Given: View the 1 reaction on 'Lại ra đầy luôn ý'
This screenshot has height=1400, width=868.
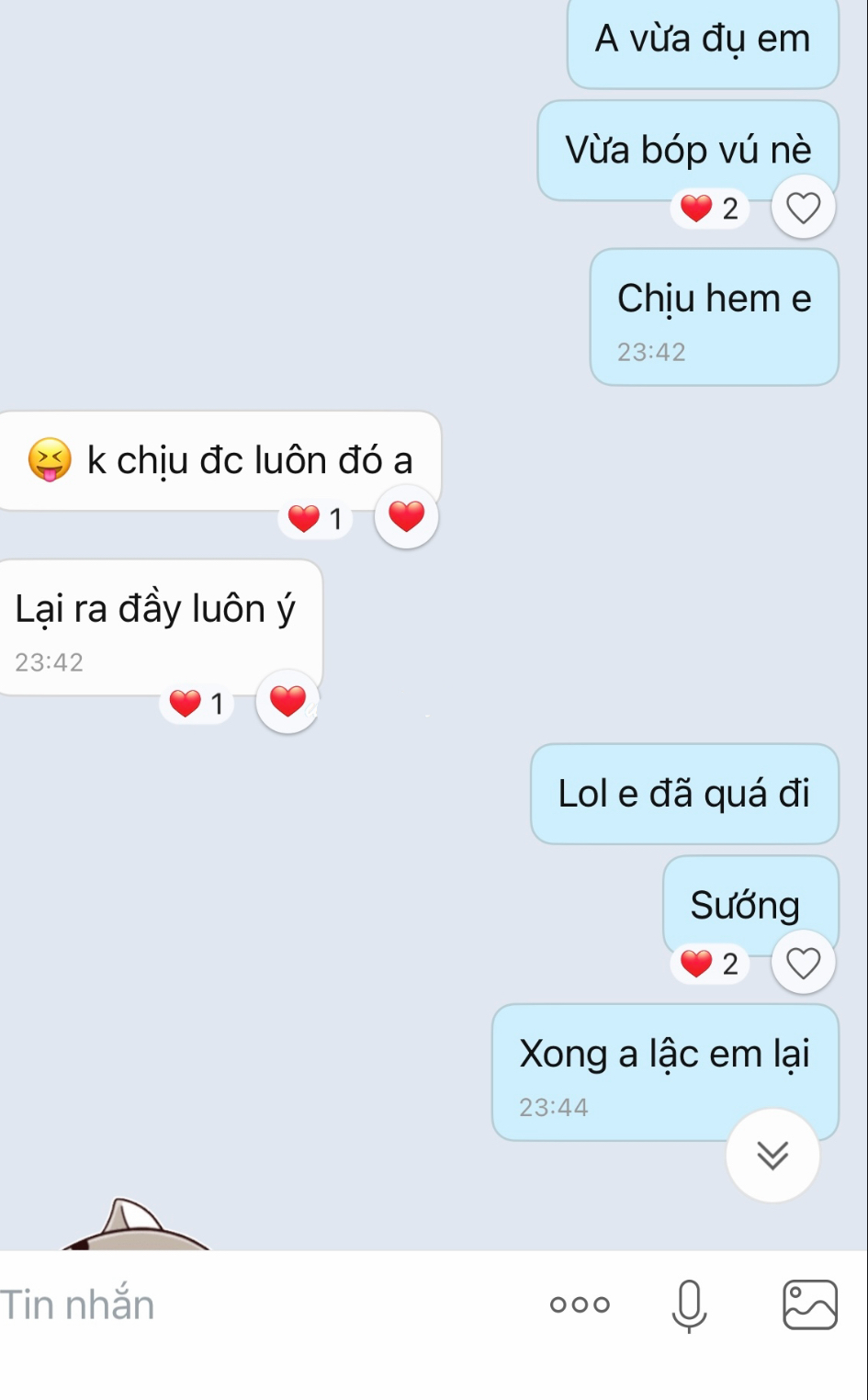Looking at the screenshot, I should pos(197,705).
